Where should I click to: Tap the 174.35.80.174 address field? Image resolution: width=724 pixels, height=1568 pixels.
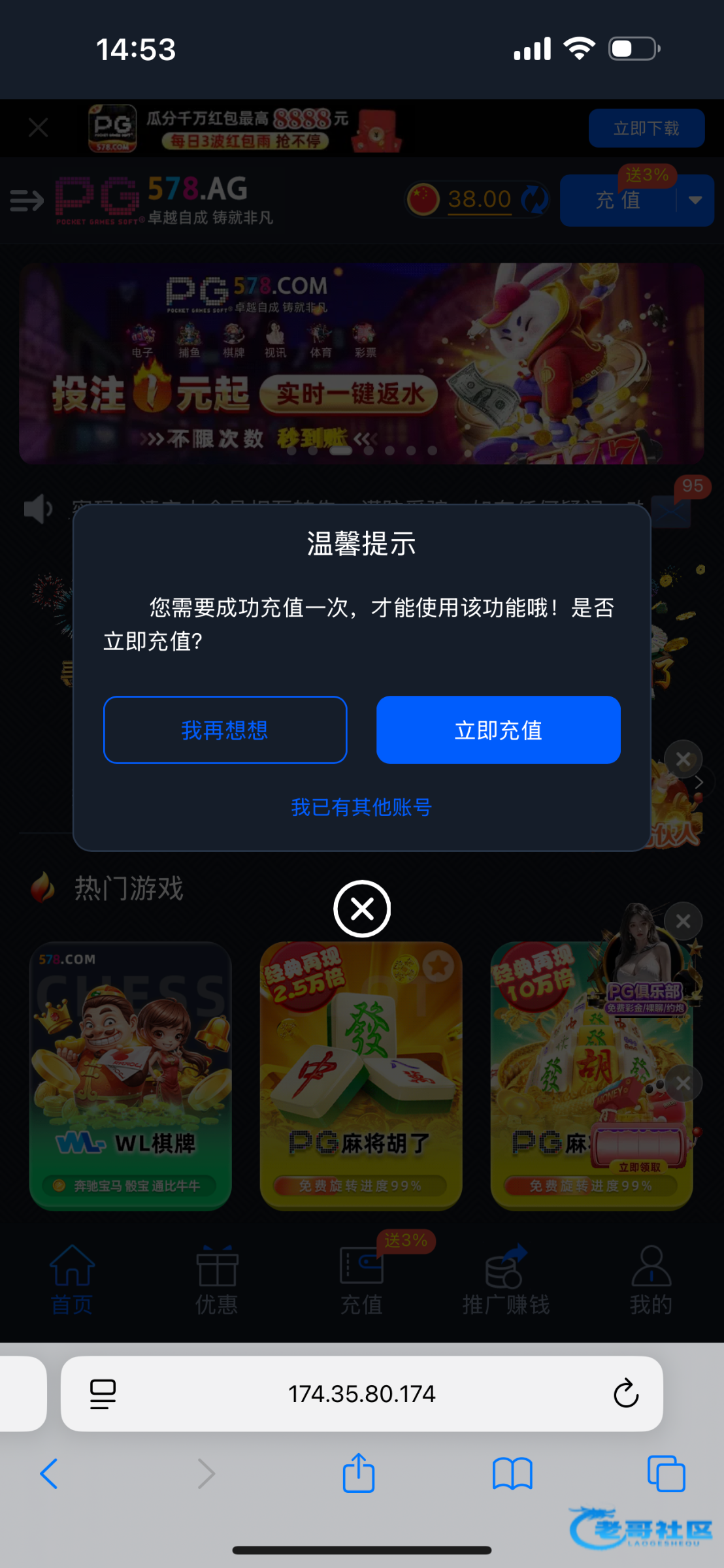361,1394
